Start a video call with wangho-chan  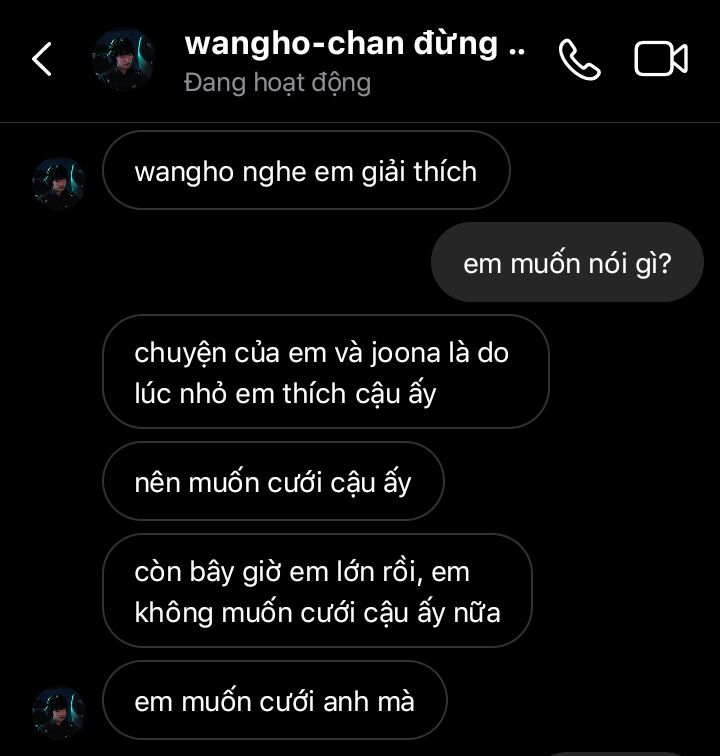click(661, 59)
